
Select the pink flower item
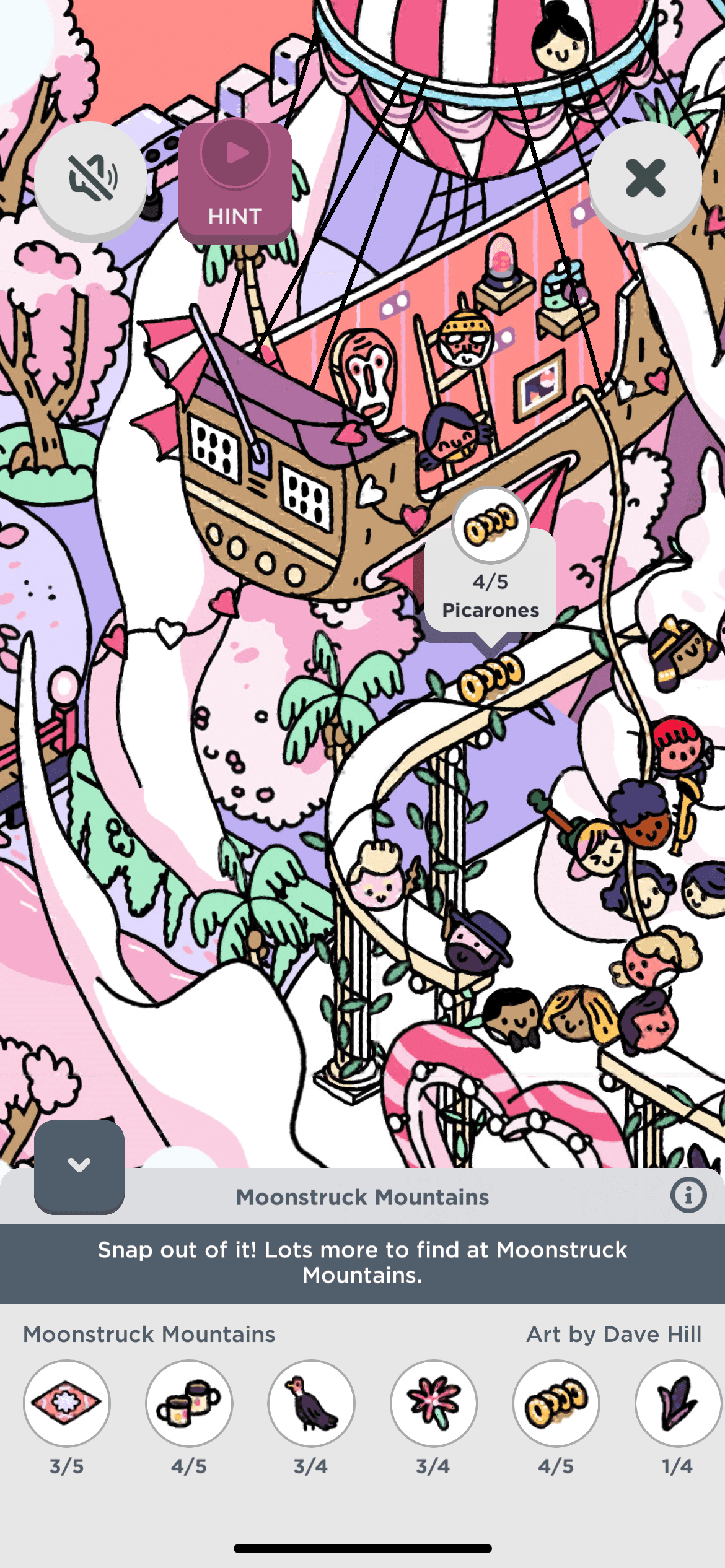coord(433,1403)
